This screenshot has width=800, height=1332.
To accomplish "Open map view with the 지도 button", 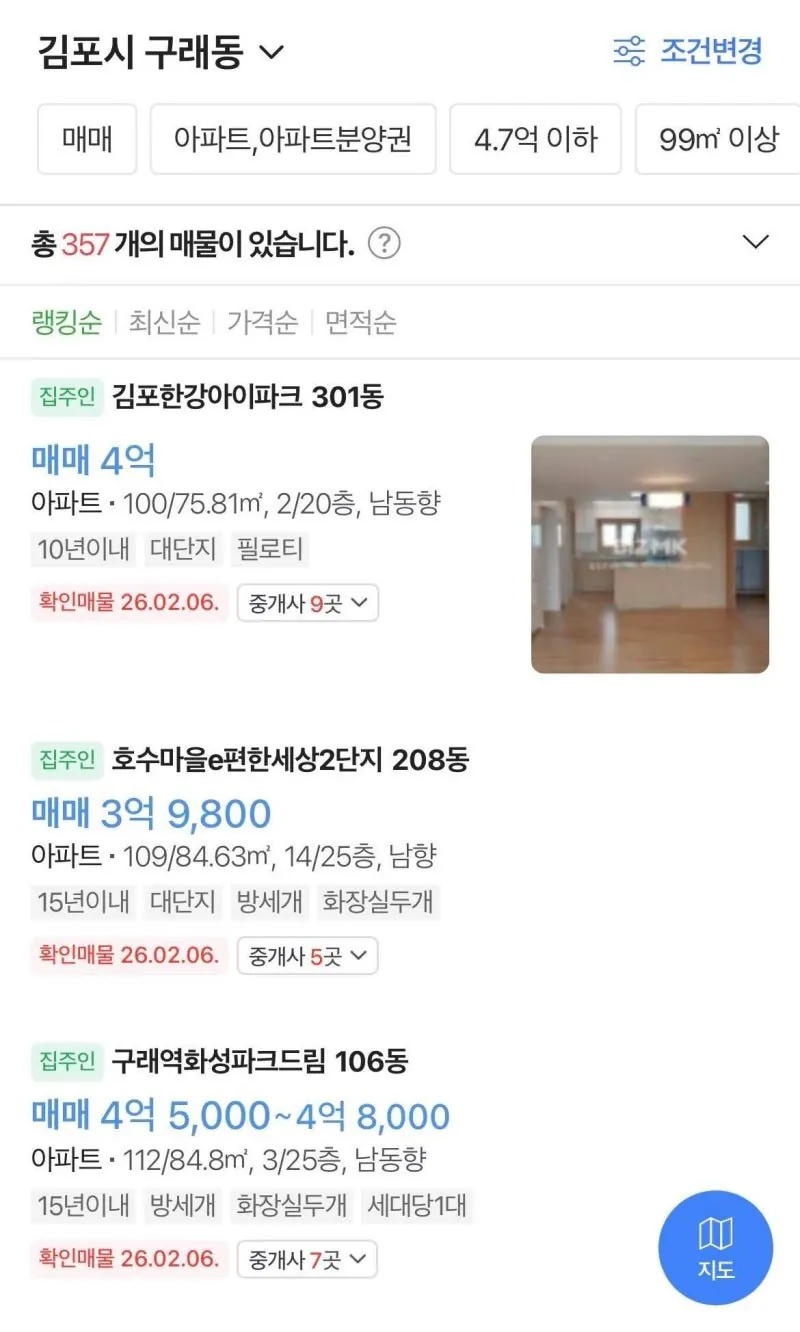I will 715,1247.
